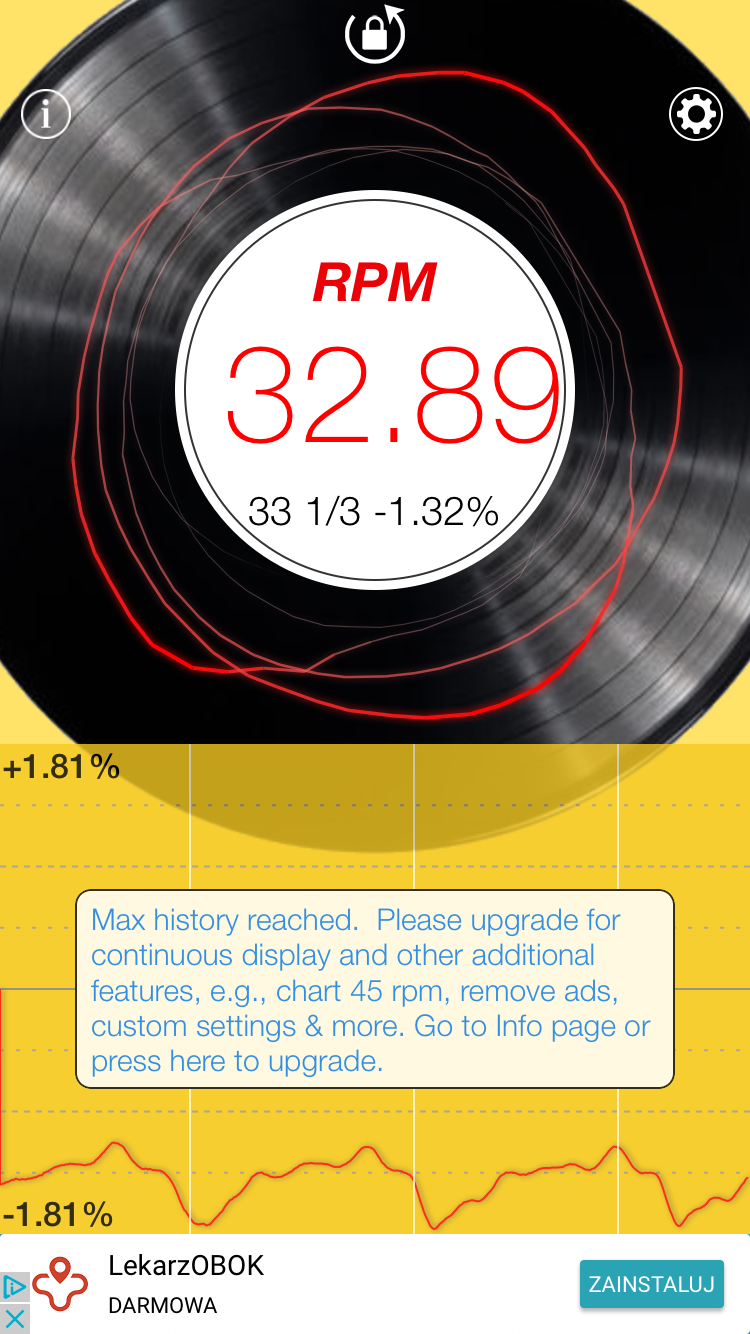Close the ad banner
Image resolution: width=750 pixels, height=1334 pixels.
click(14, 1319)
